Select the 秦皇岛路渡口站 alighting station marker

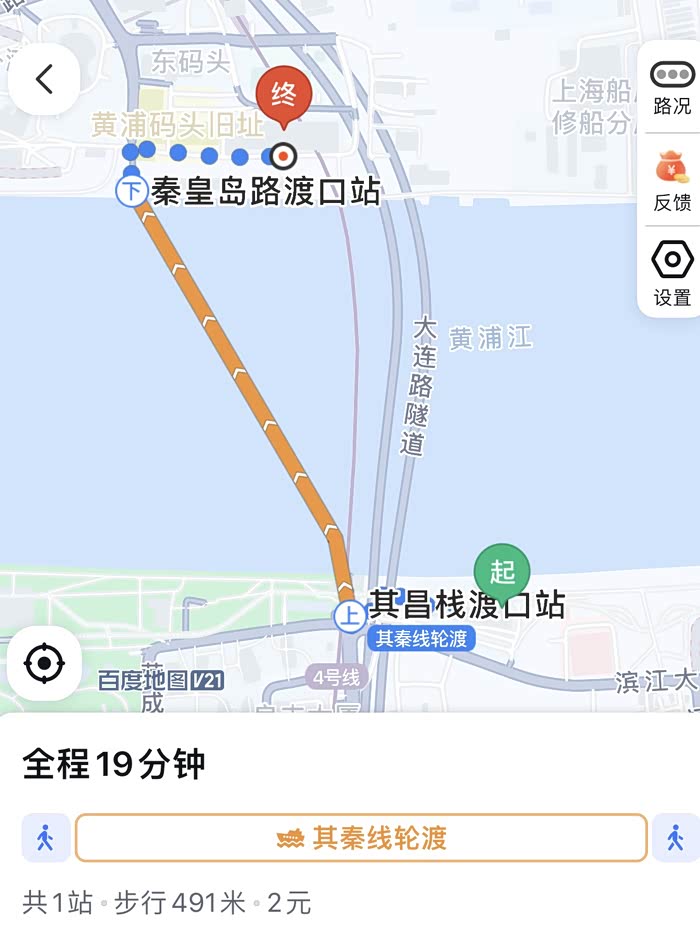pos(132,190)
